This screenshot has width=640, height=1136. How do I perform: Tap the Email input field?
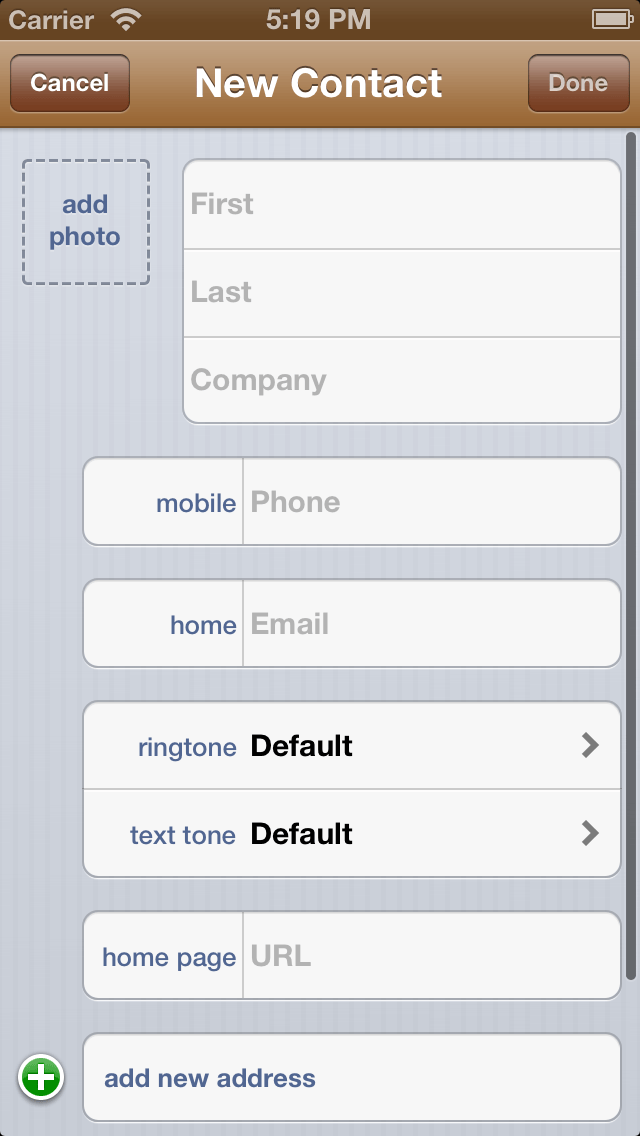pos(430,624)
